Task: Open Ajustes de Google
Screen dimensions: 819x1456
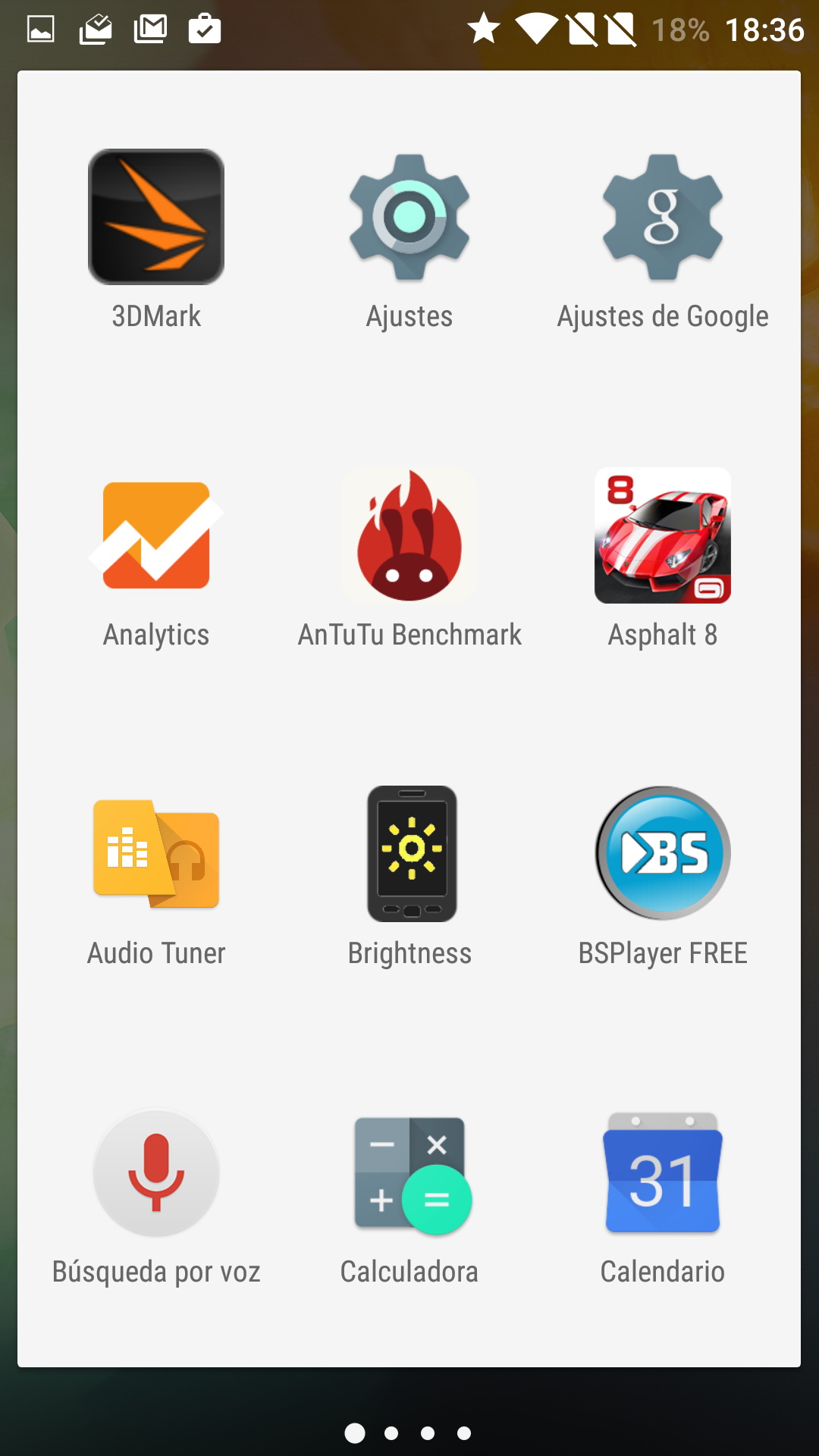Action: tap(663, 217)
